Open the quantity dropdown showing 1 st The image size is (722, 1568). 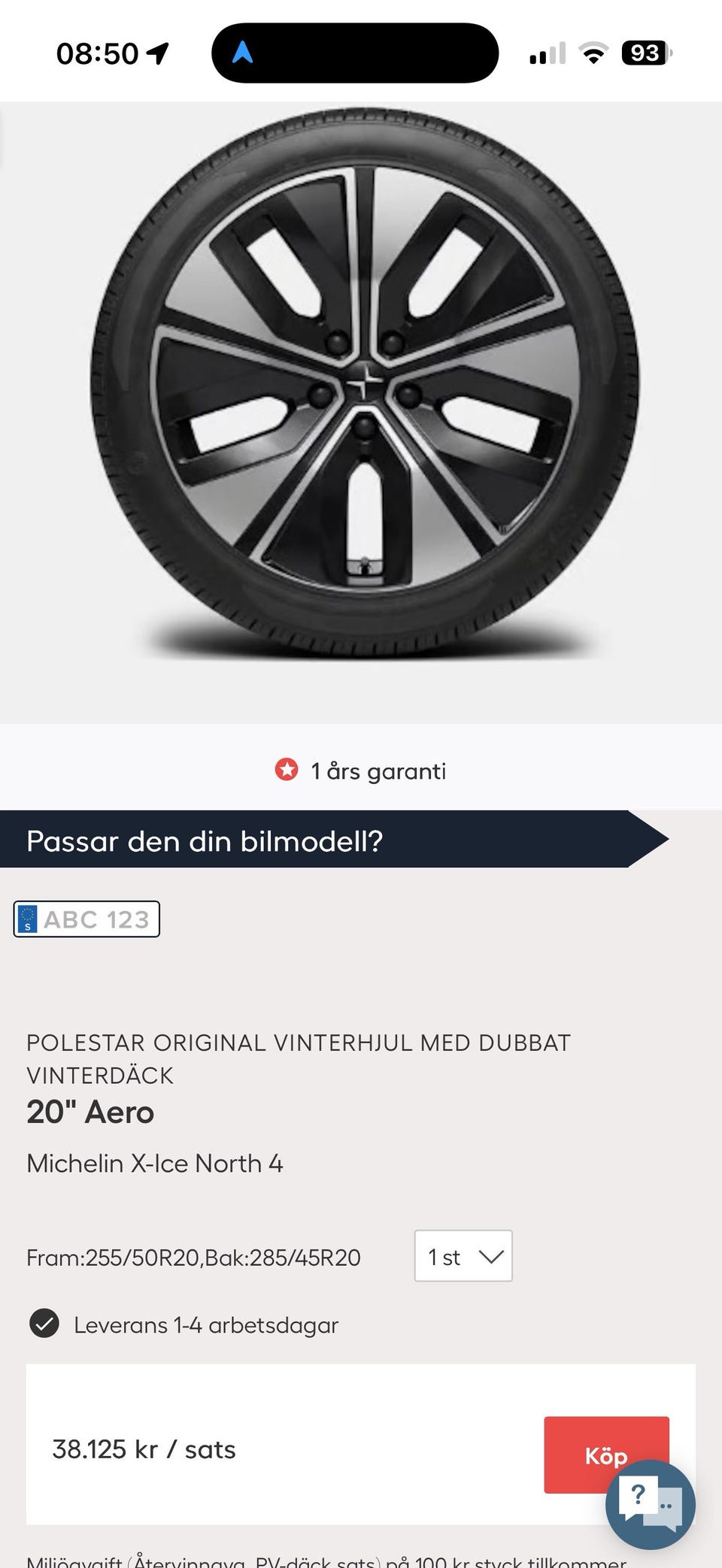[x=463, y=1257]
